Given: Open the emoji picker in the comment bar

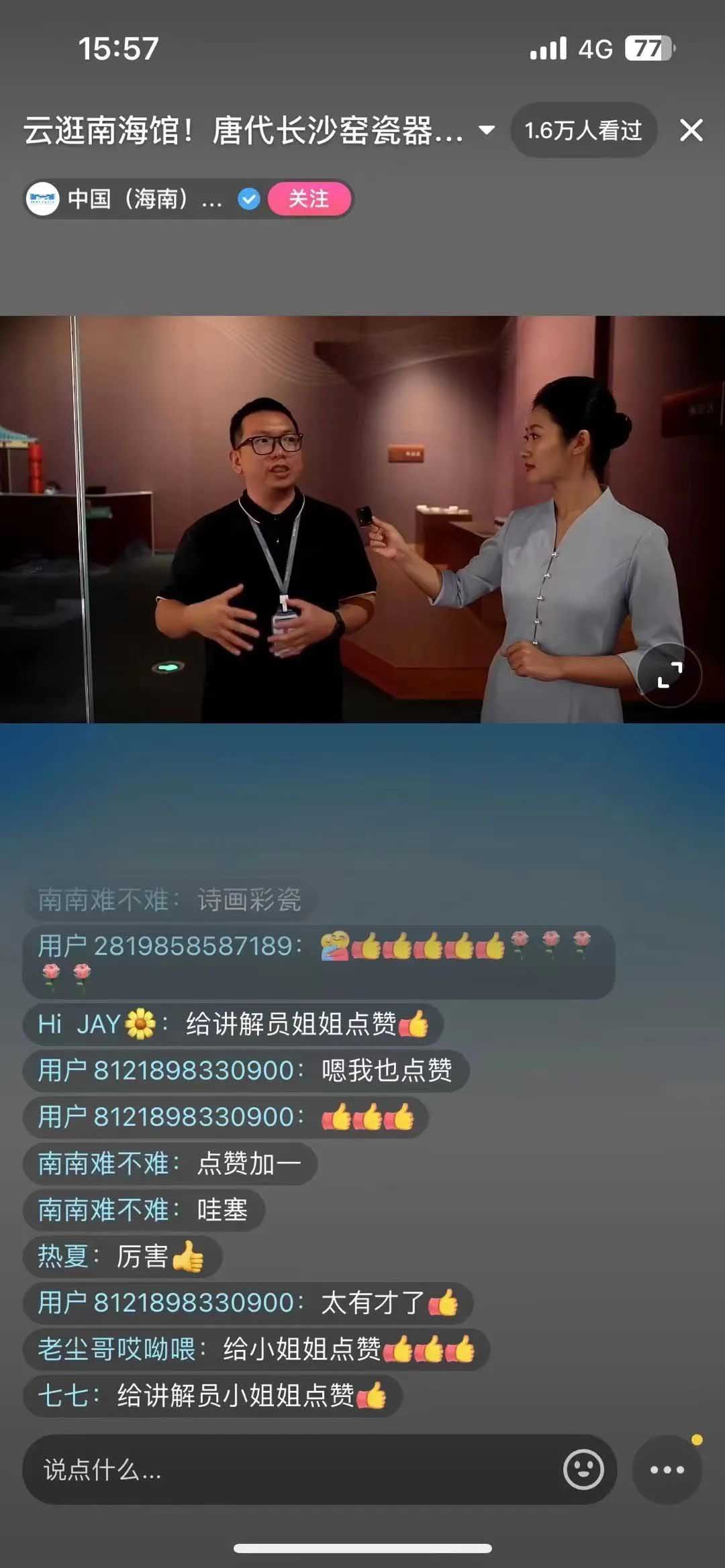Looking at the screenshot, I should click(583, 1469).
